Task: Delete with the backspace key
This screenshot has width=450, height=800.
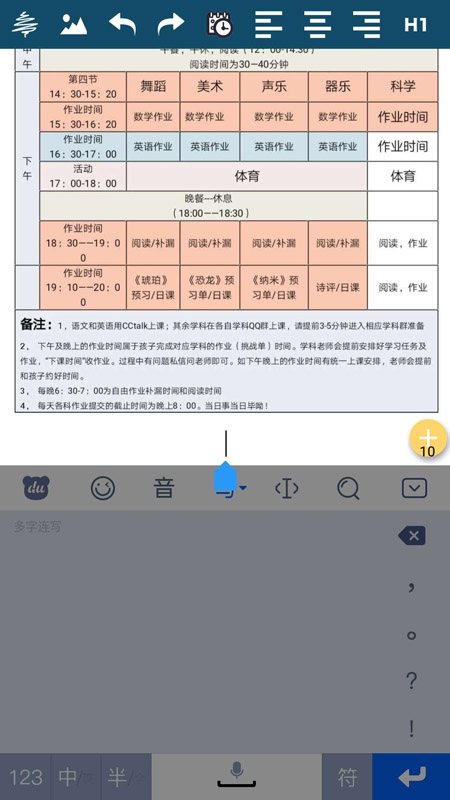Action: pos(412,536)
